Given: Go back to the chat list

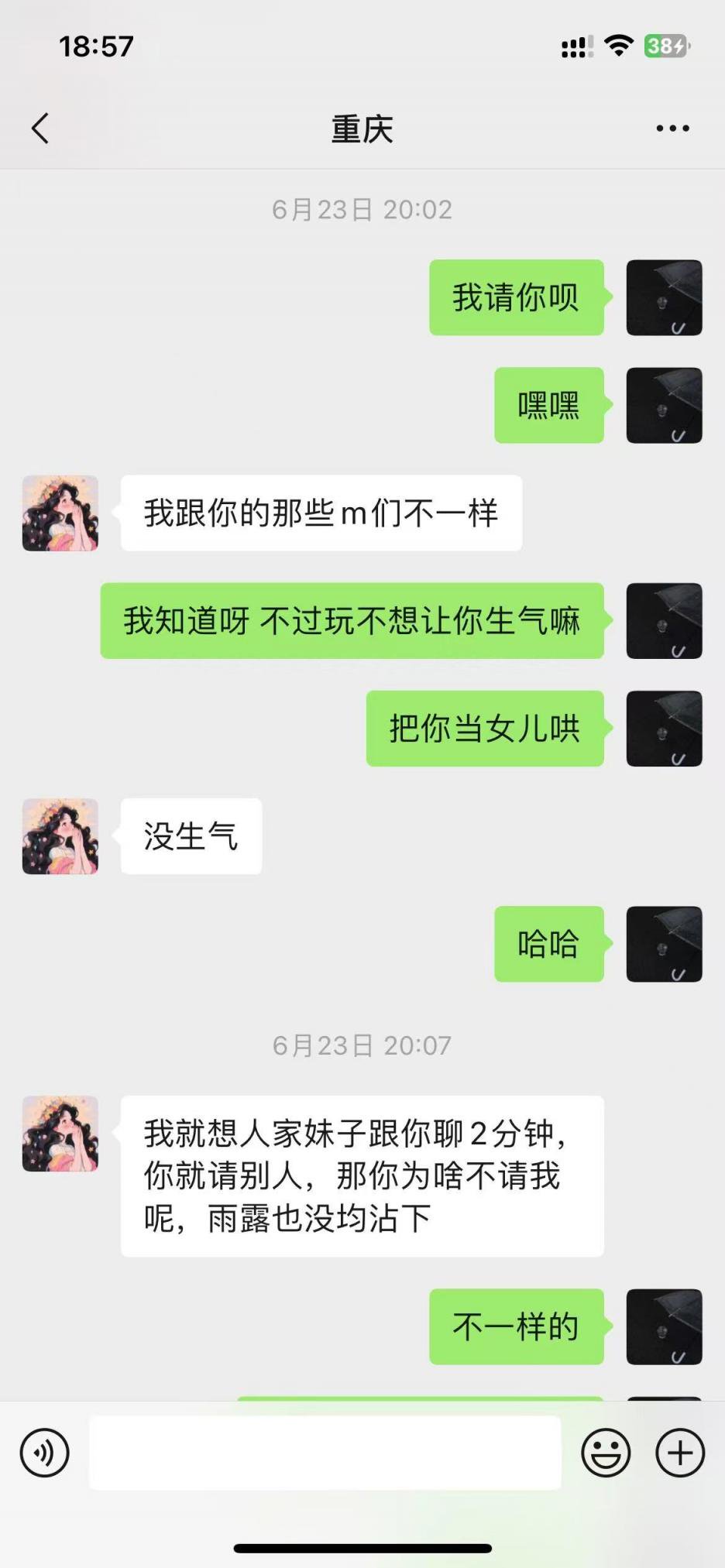Looking at the screenshot, I should [40, 129].
